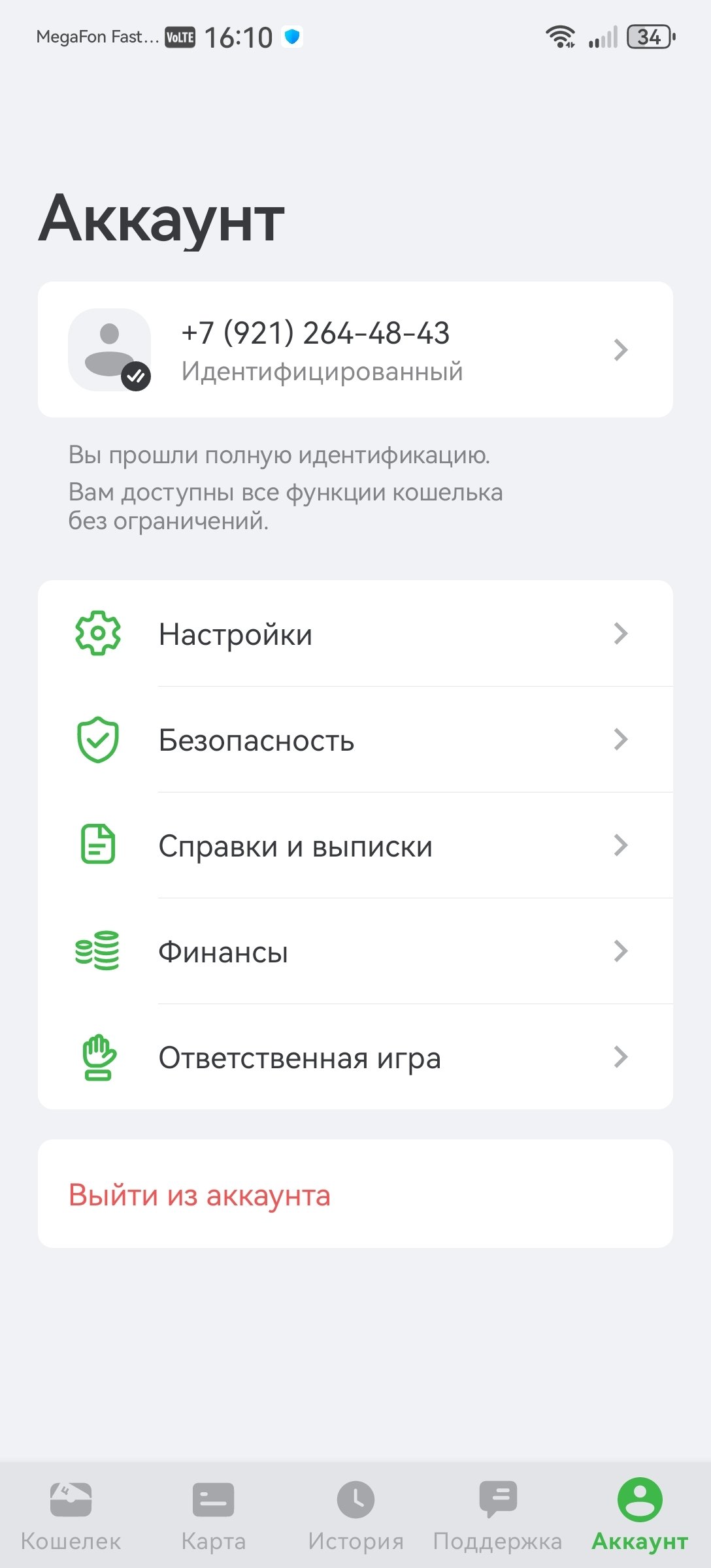Open Настройки settings row
The height and width of the screenshot is (1568, 711).
[x=355, y=634]
